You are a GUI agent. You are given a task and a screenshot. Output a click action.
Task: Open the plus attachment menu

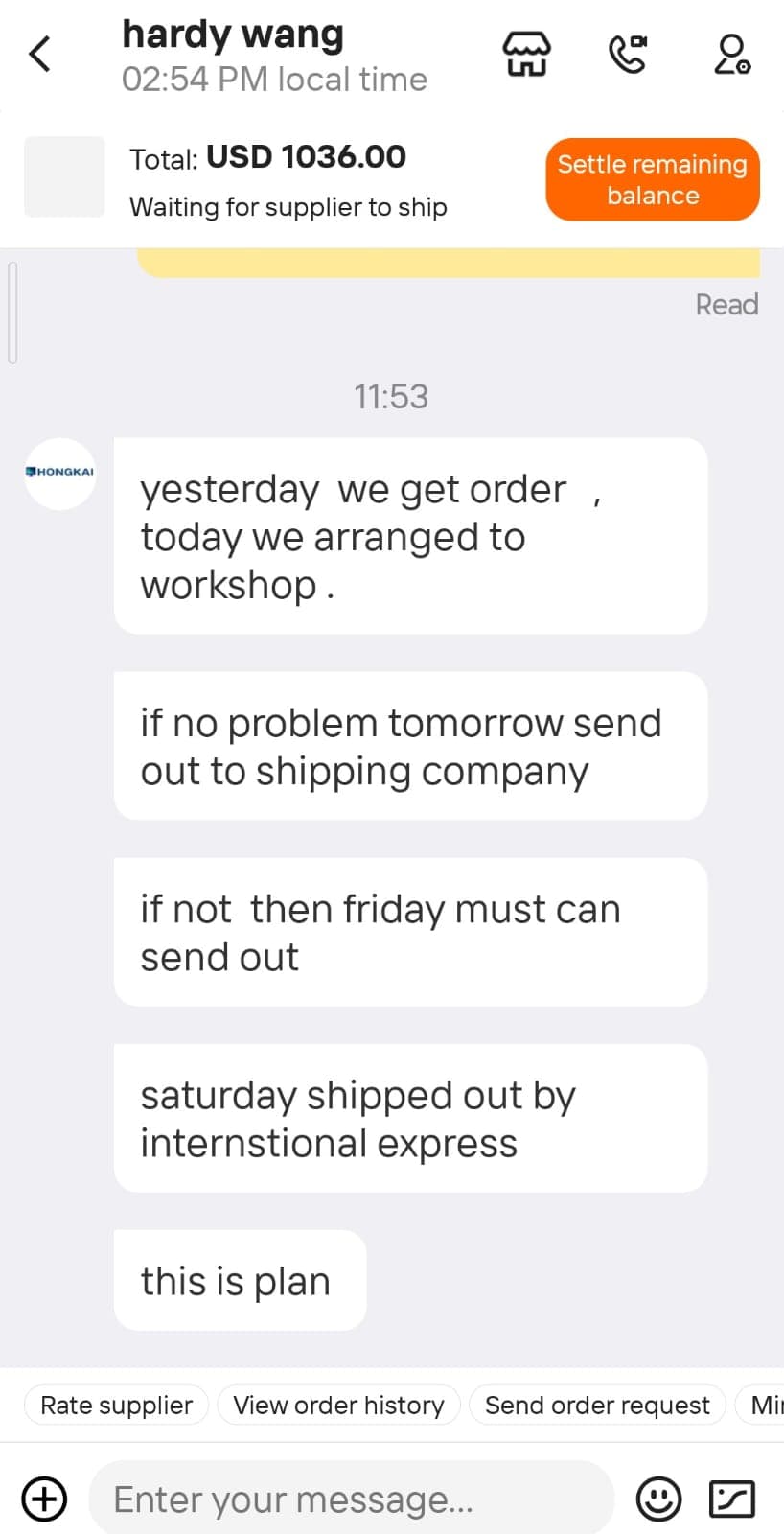pyautogui.click(x=44, y=1499)
